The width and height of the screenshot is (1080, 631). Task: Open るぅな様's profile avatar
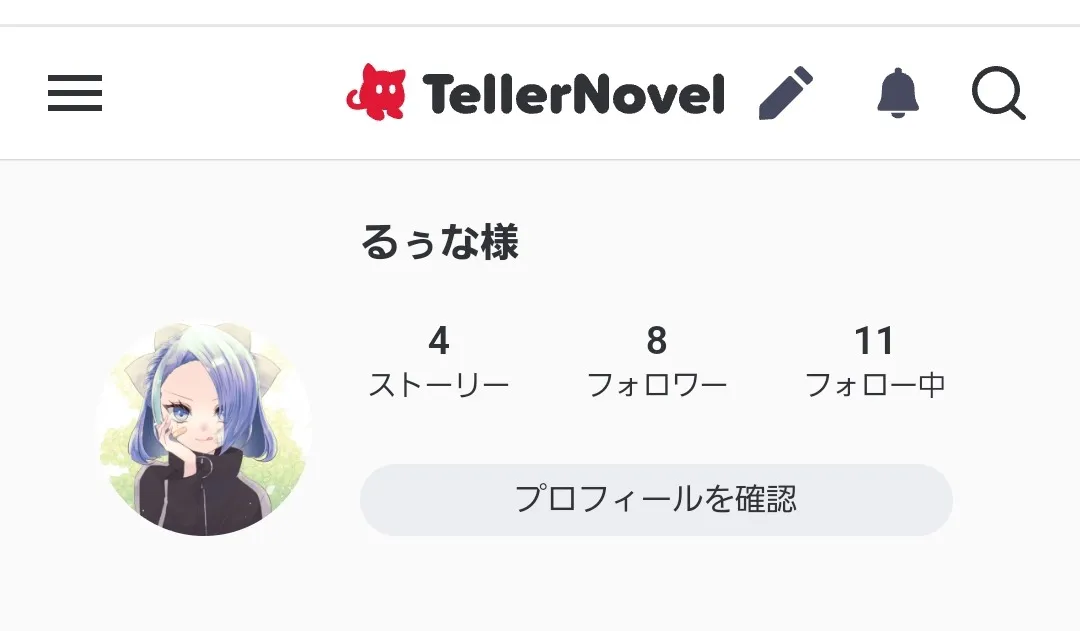coord(204,429)
